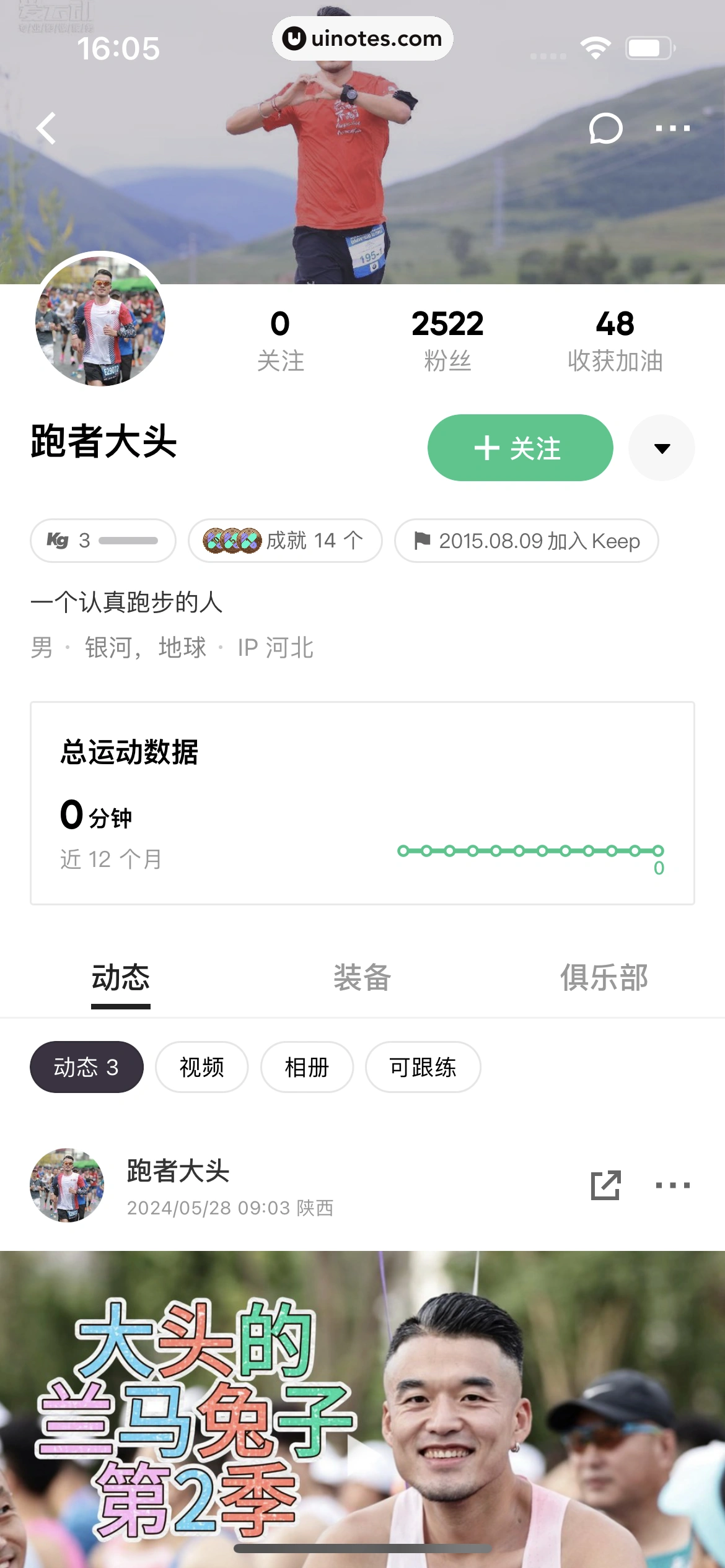Enable the 相册 filter

(x=306, y=1067)
